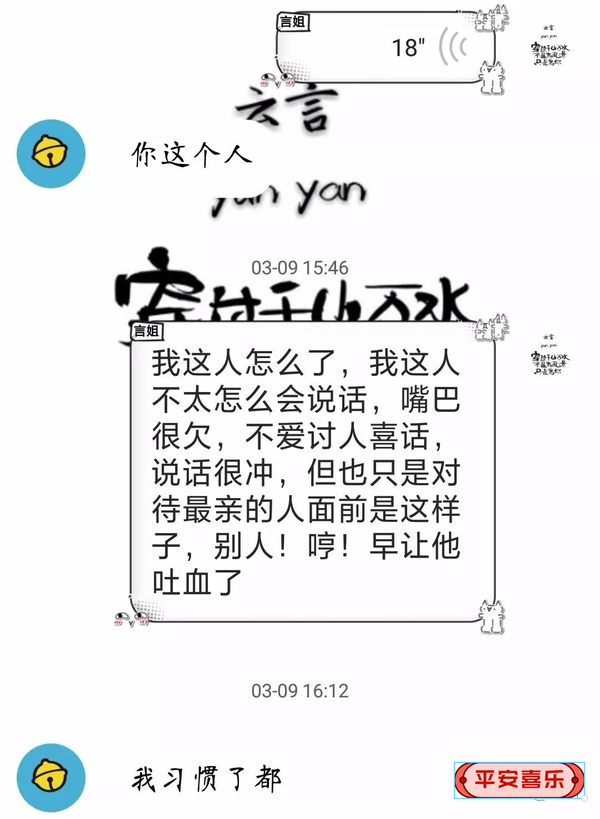Open the bell avatar beside 我习惯了都
This screenshot has height=819, width=600.
tap(52, 777)
